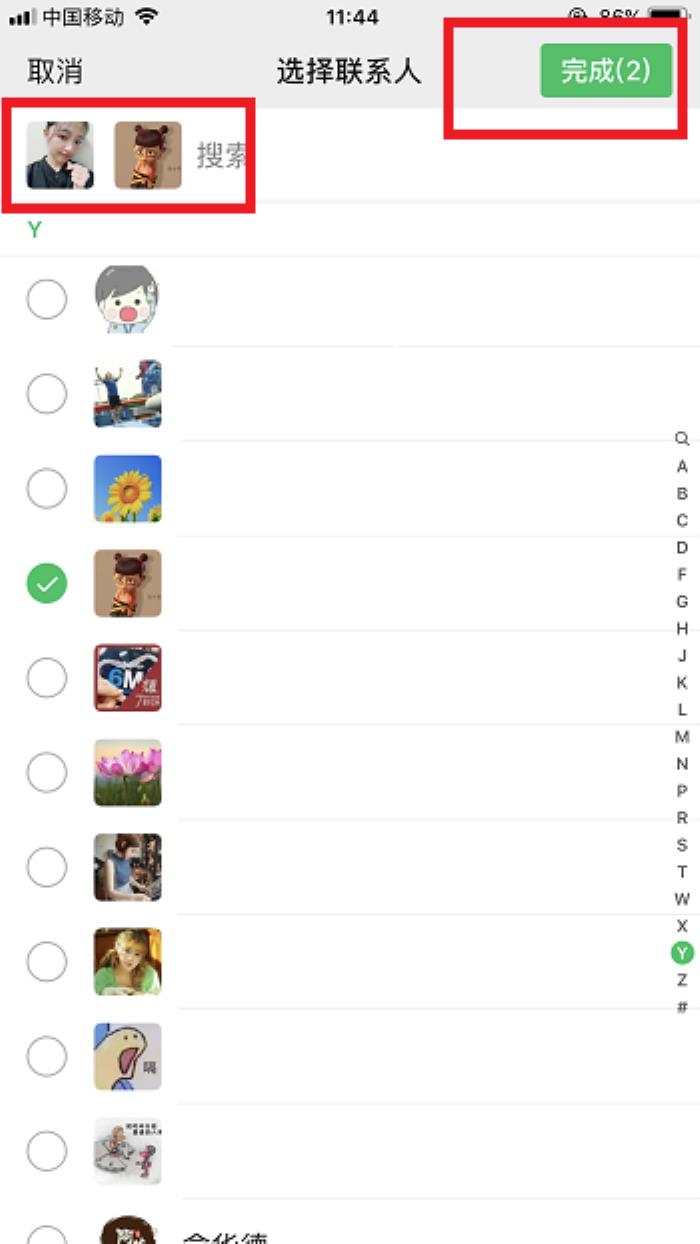The width and height of the screenshot is (700, 1244).
Task: Remove the selected selfie-girl avatar at the top
Action: (60, 155)
